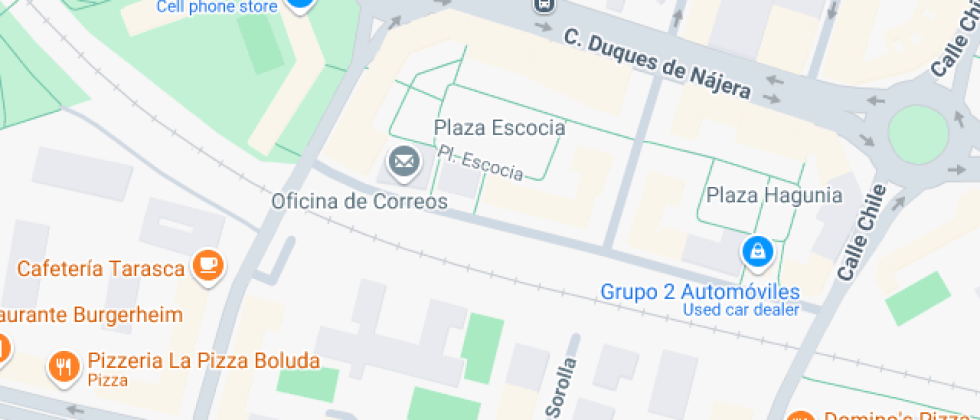Open the Grupo 2 Automóviles shopping marker

(x=758, y=251)
